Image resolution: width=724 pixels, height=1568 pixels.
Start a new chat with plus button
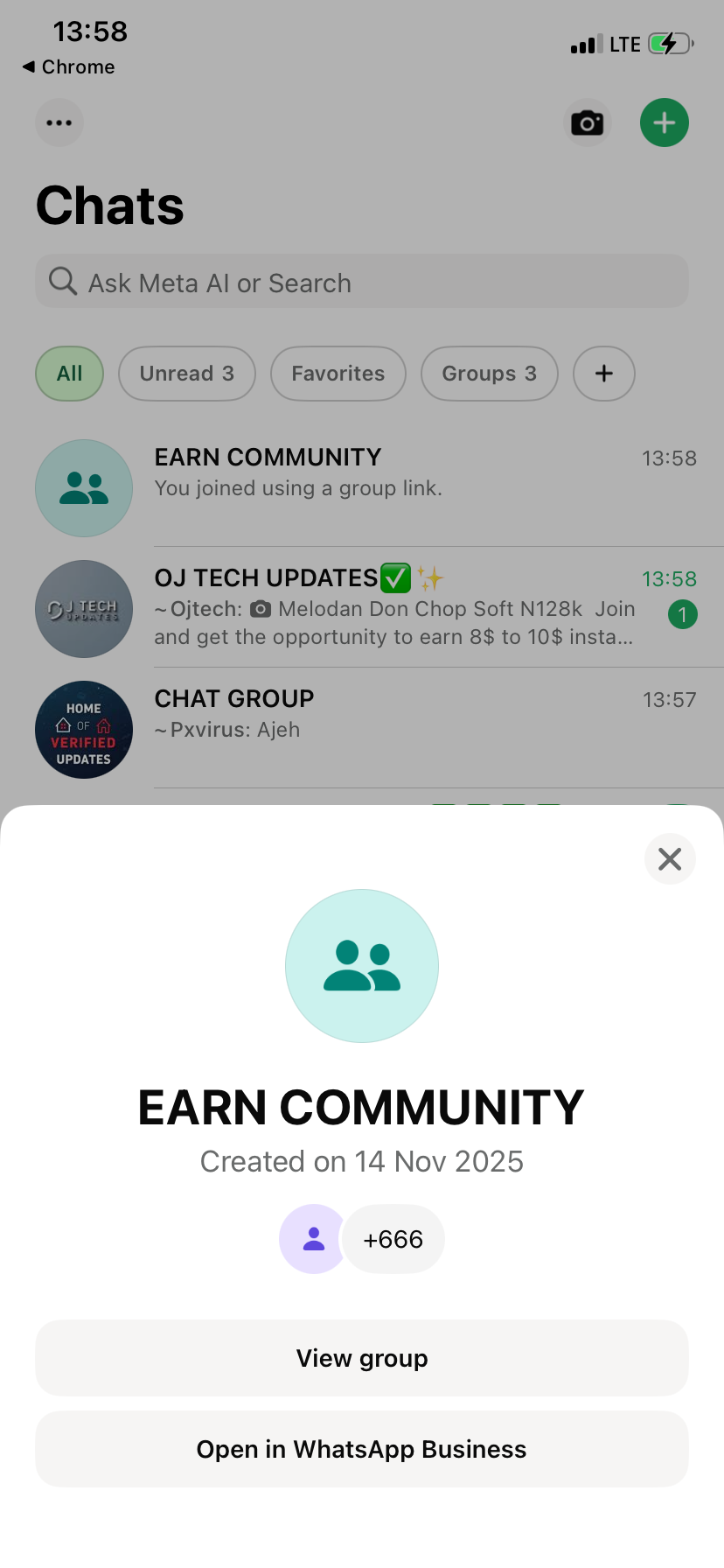(665, 122)
